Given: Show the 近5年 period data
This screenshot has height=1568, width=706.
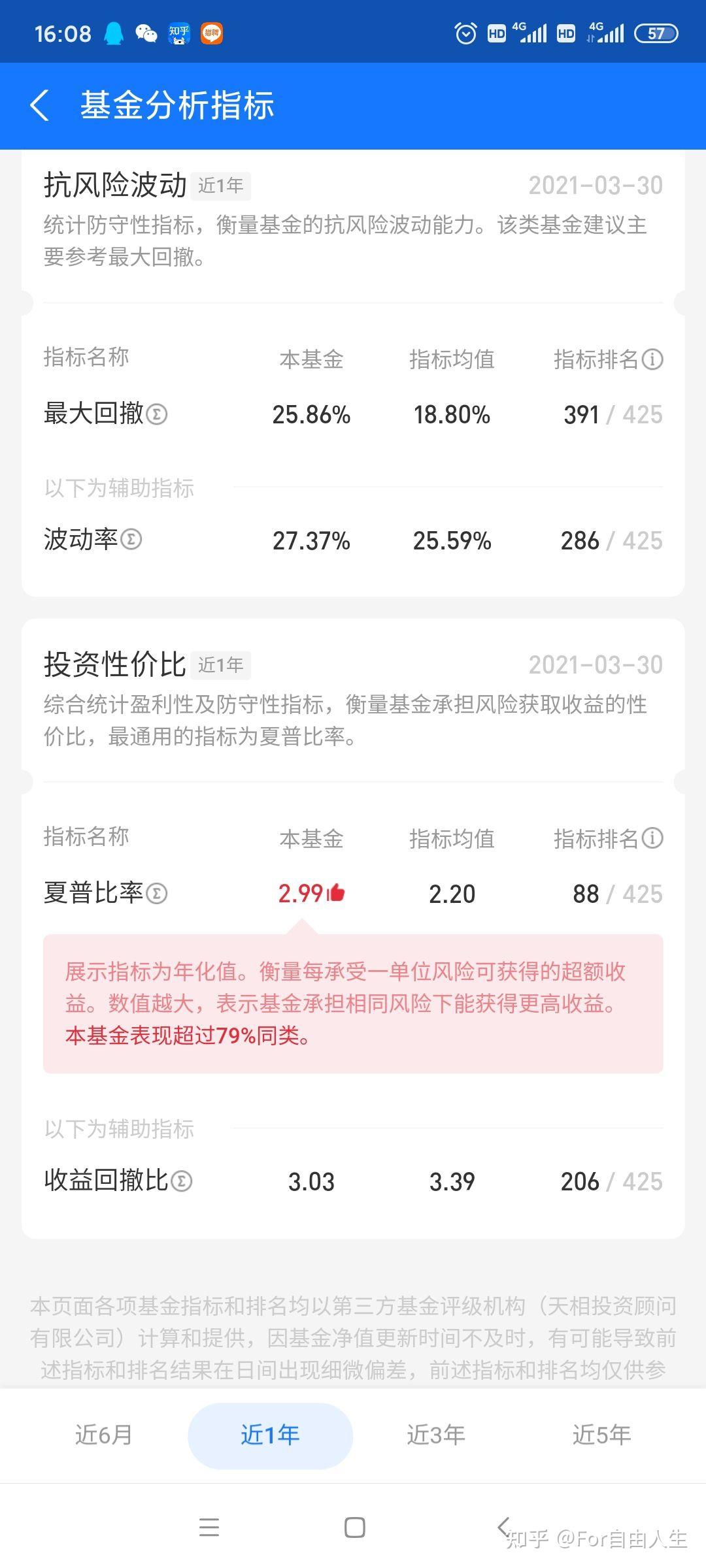Looking at the screenshot, I should [601, 1434].
